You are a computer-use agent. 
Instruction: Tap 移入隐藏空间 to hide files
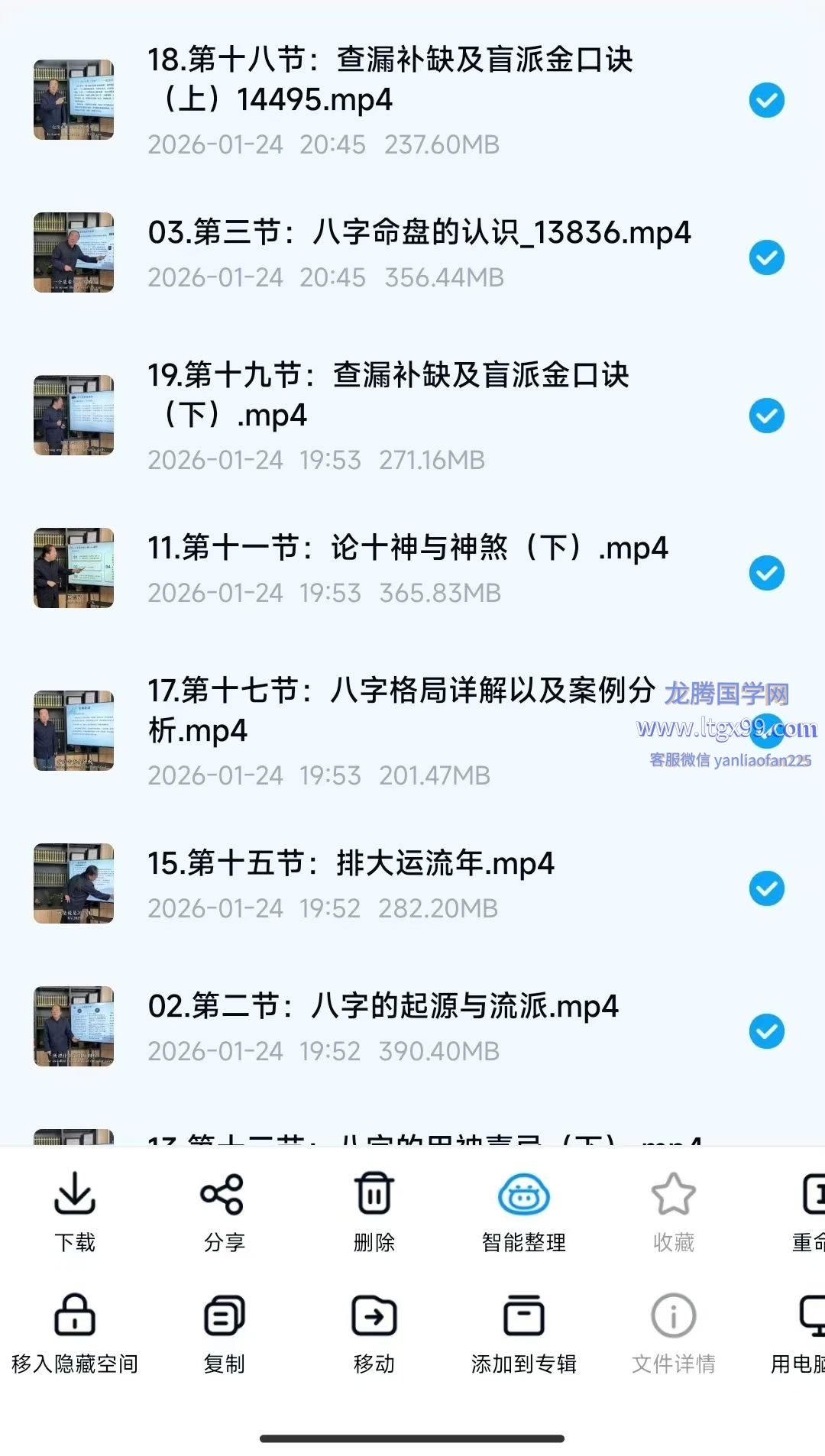point(75,1333)
